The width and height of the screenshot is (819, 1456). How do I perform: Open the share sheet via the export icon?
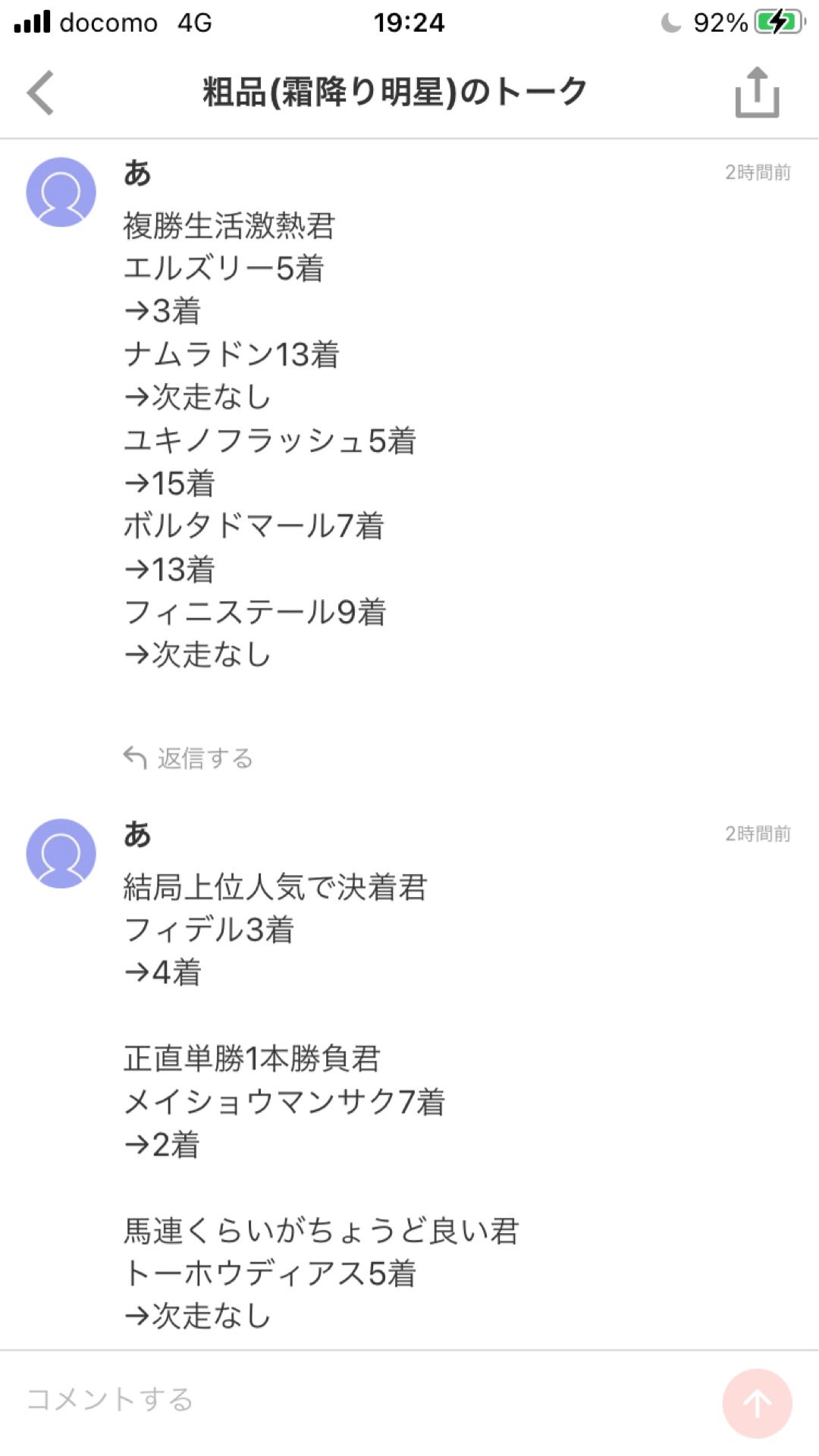[x=756, y=91]
